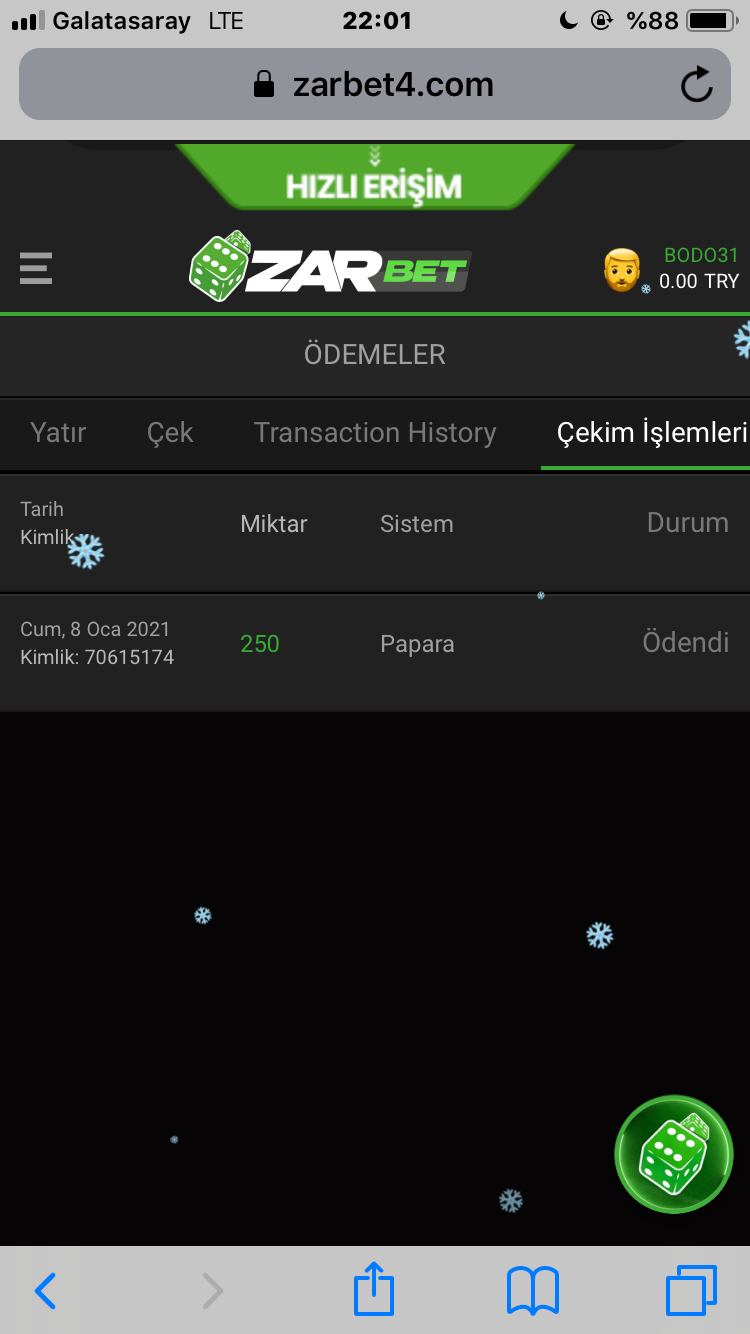Viewport: 750px width, 1334px height.
Task: Tap the floating green dice button
Action: [674, 1154]
